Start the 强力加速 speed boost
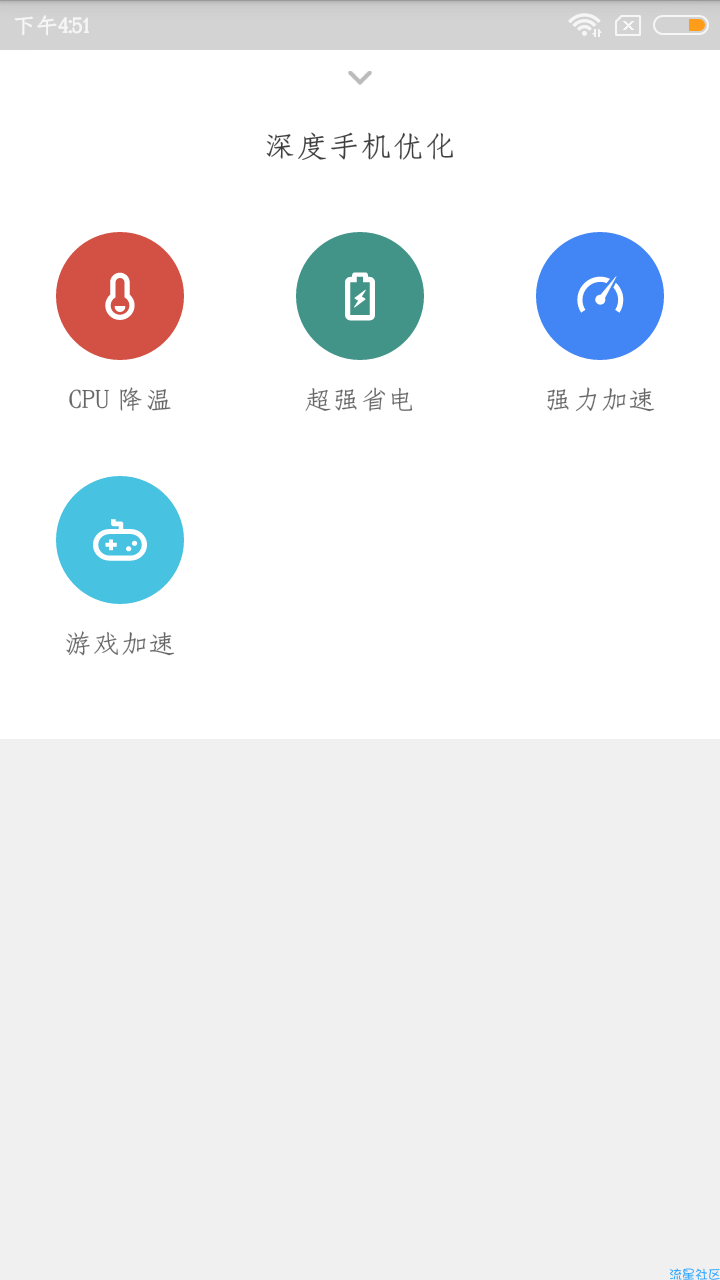720x1280 pixels. coord(600,296)
